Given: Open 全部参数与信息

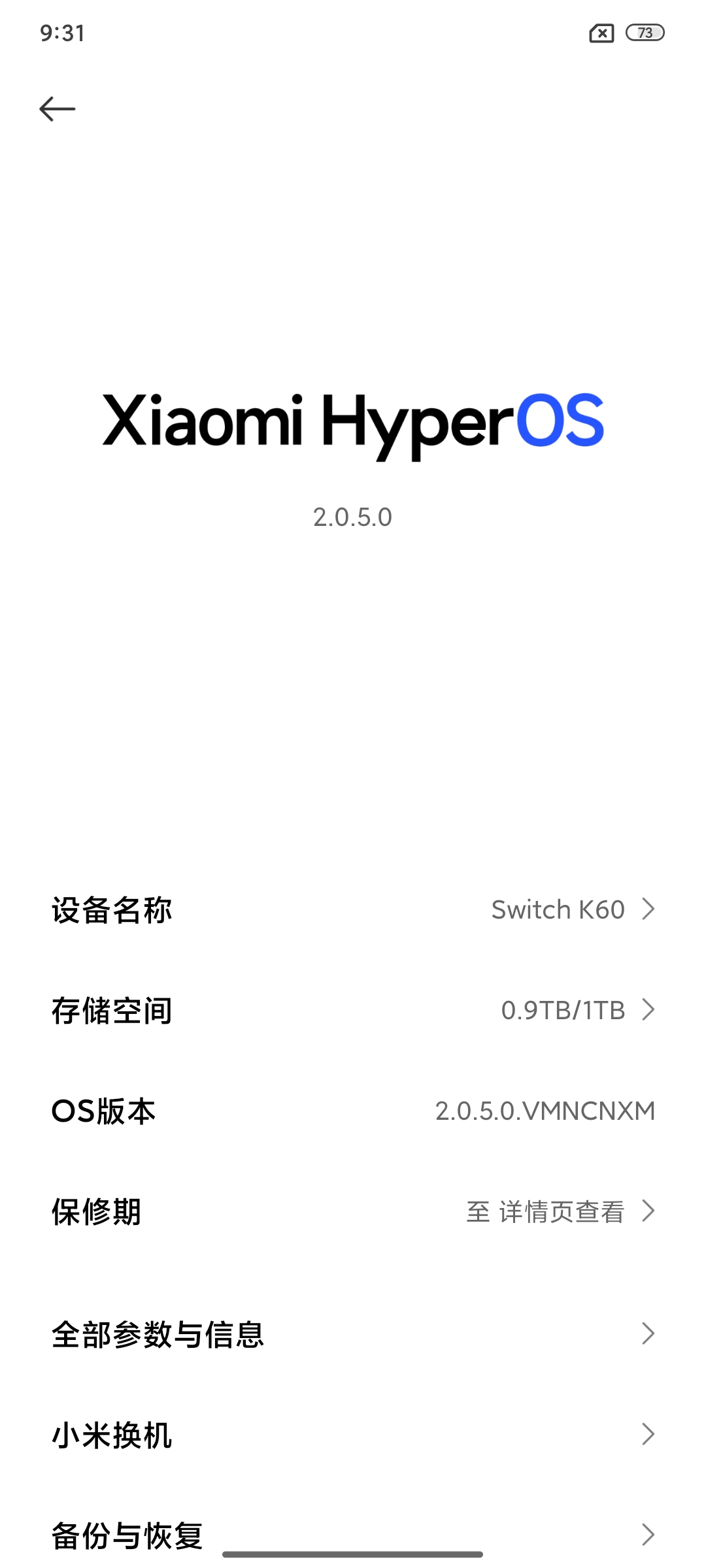Looking at the screenshot, I should click(353, 1334).
